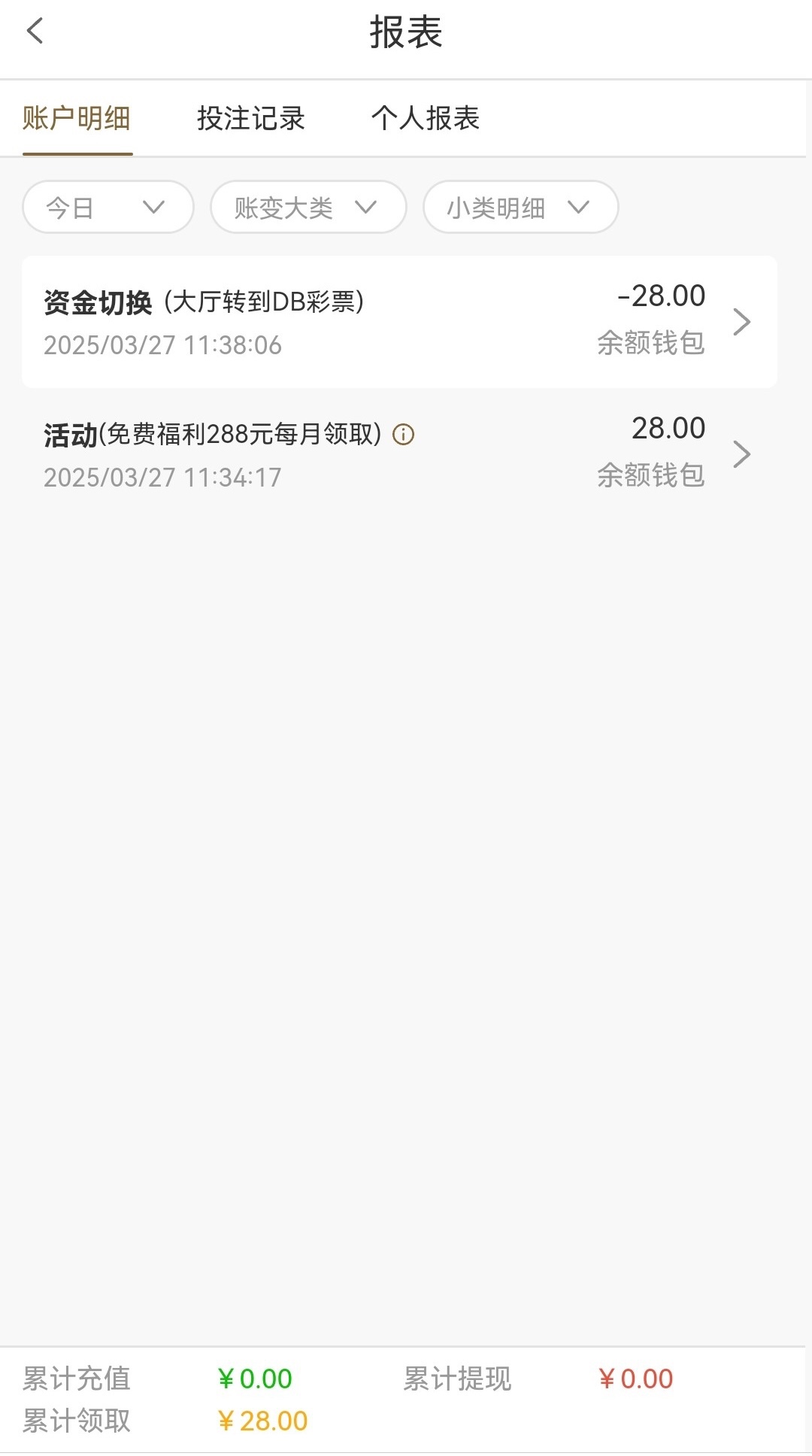Image resolution: width=812 pixels, height=1456 pixels.
Task: Tap the info icon beside 免费福利288元
Action: tap(404, 435)
